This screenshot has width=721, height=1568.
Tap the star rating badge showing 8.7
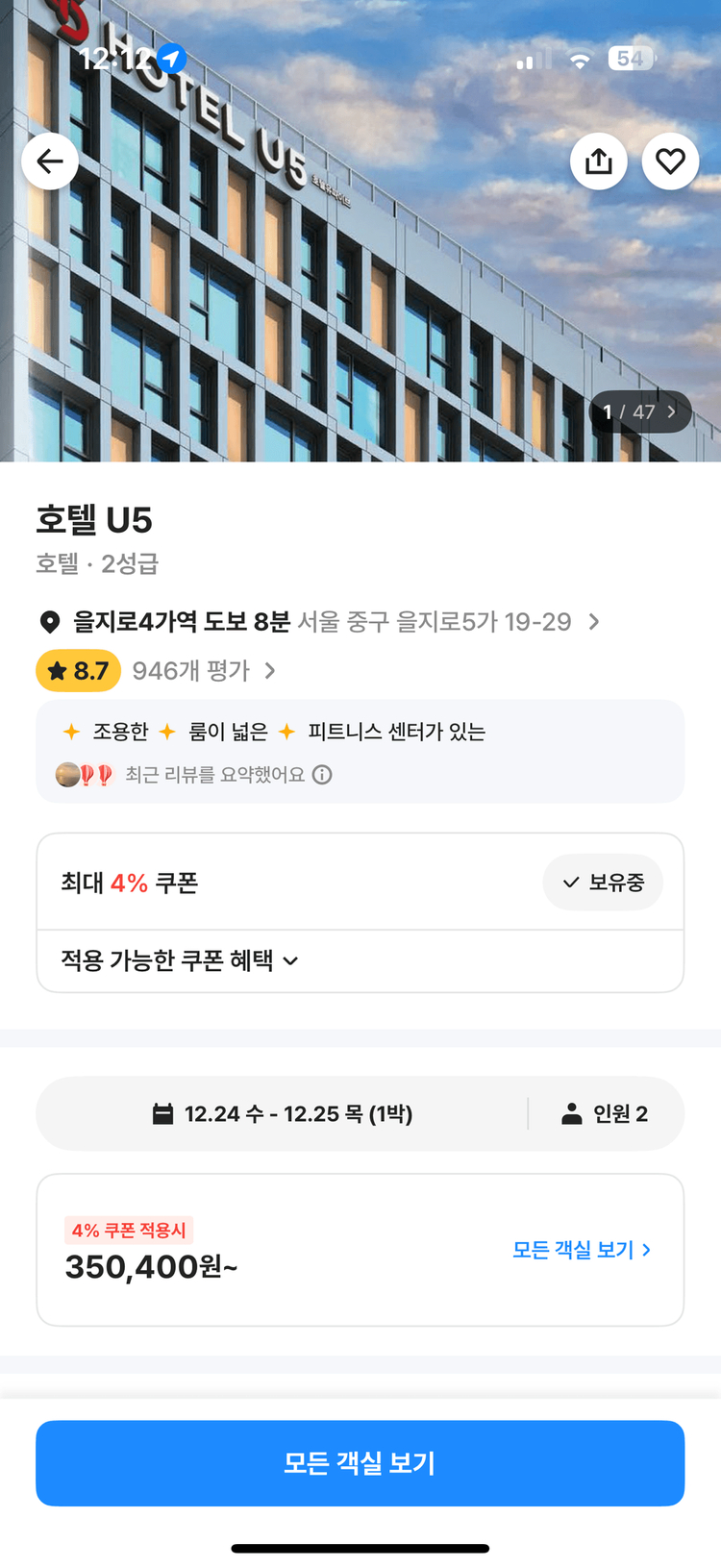77,670
